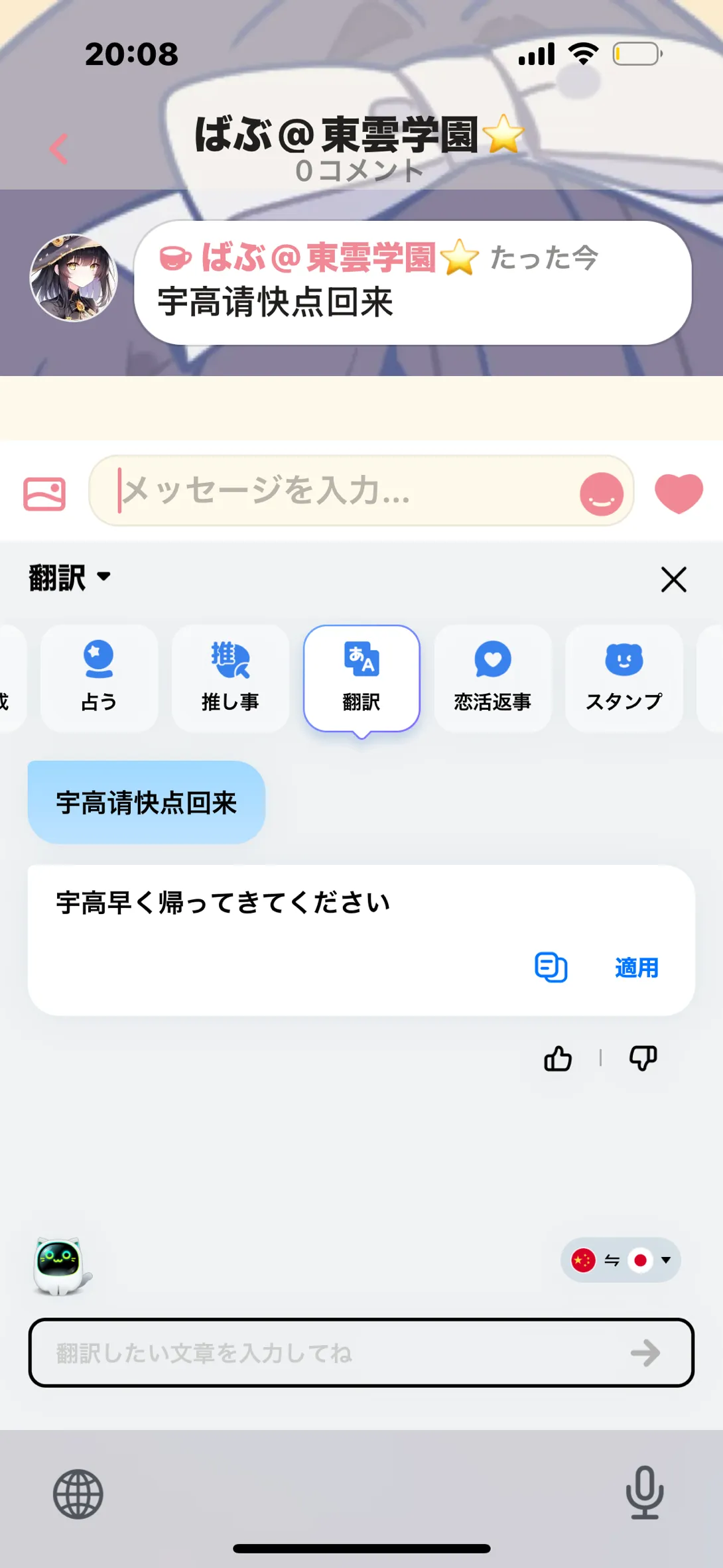
Task: Select the 恋活返事 tool
Action: pyautogui.click(x=492, y=678)
